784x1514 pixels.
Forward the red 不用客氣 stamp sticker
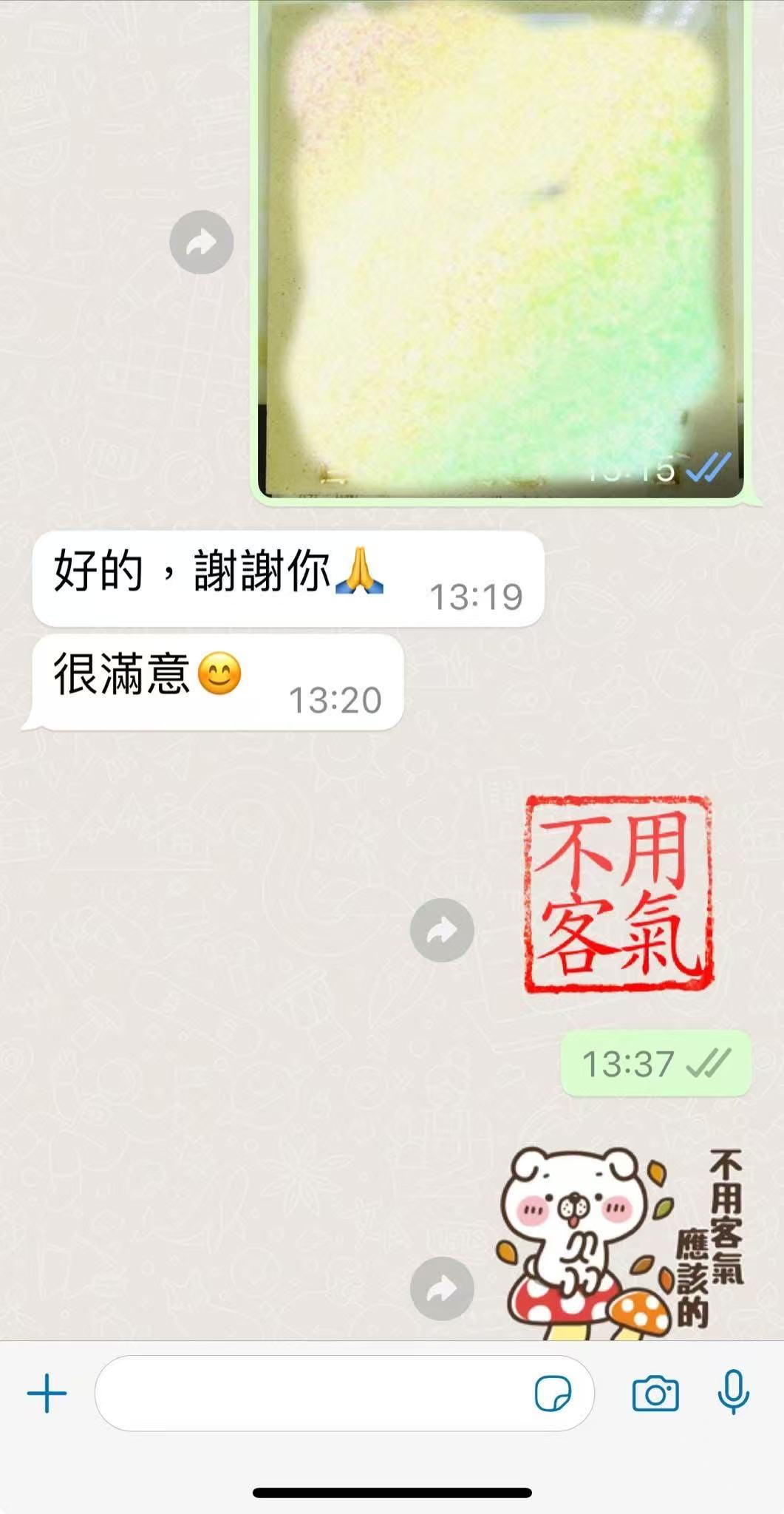pyautogui.click(x=442, y=930)
